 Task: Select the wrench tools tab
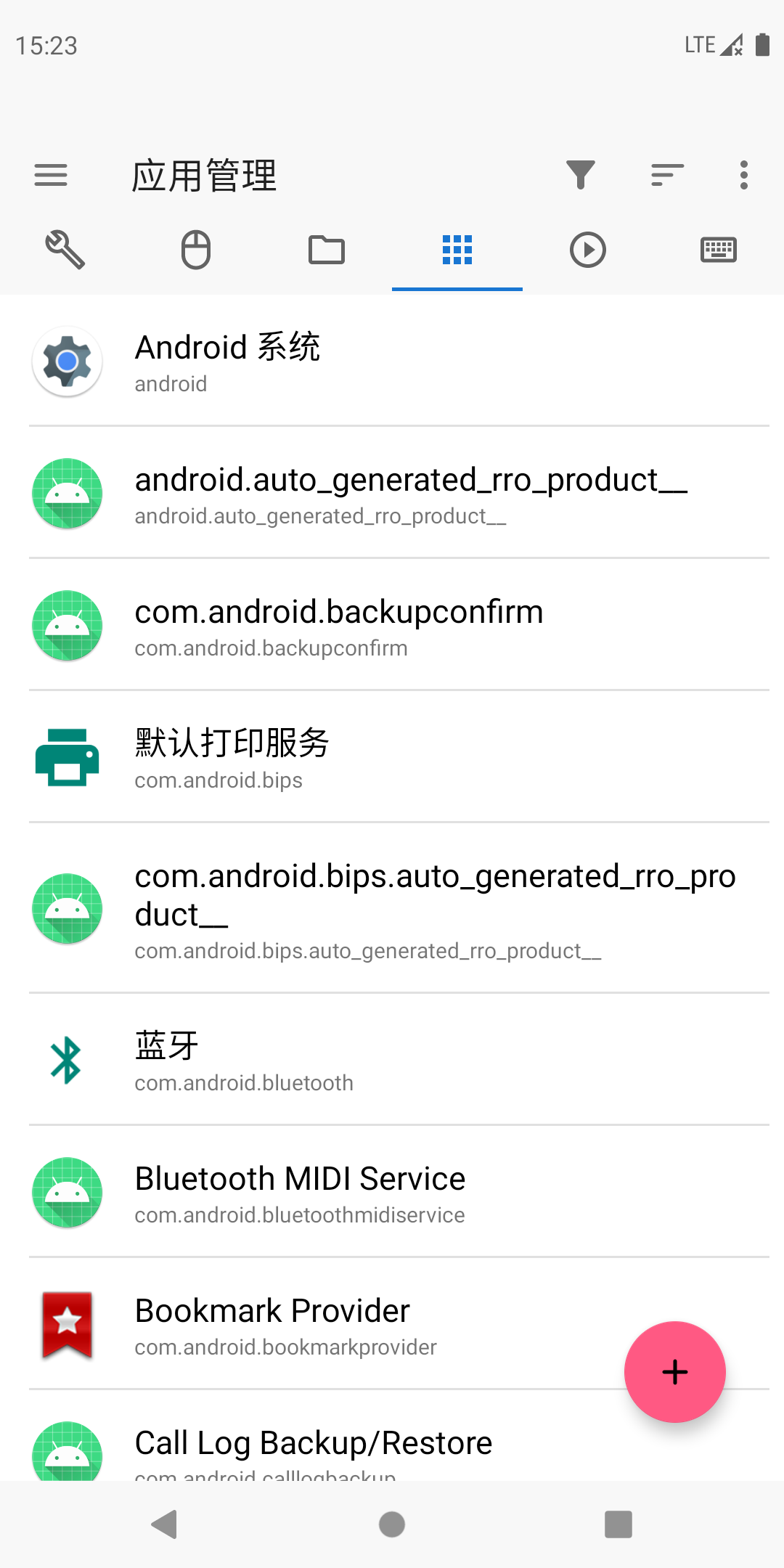tap(65, 250)
